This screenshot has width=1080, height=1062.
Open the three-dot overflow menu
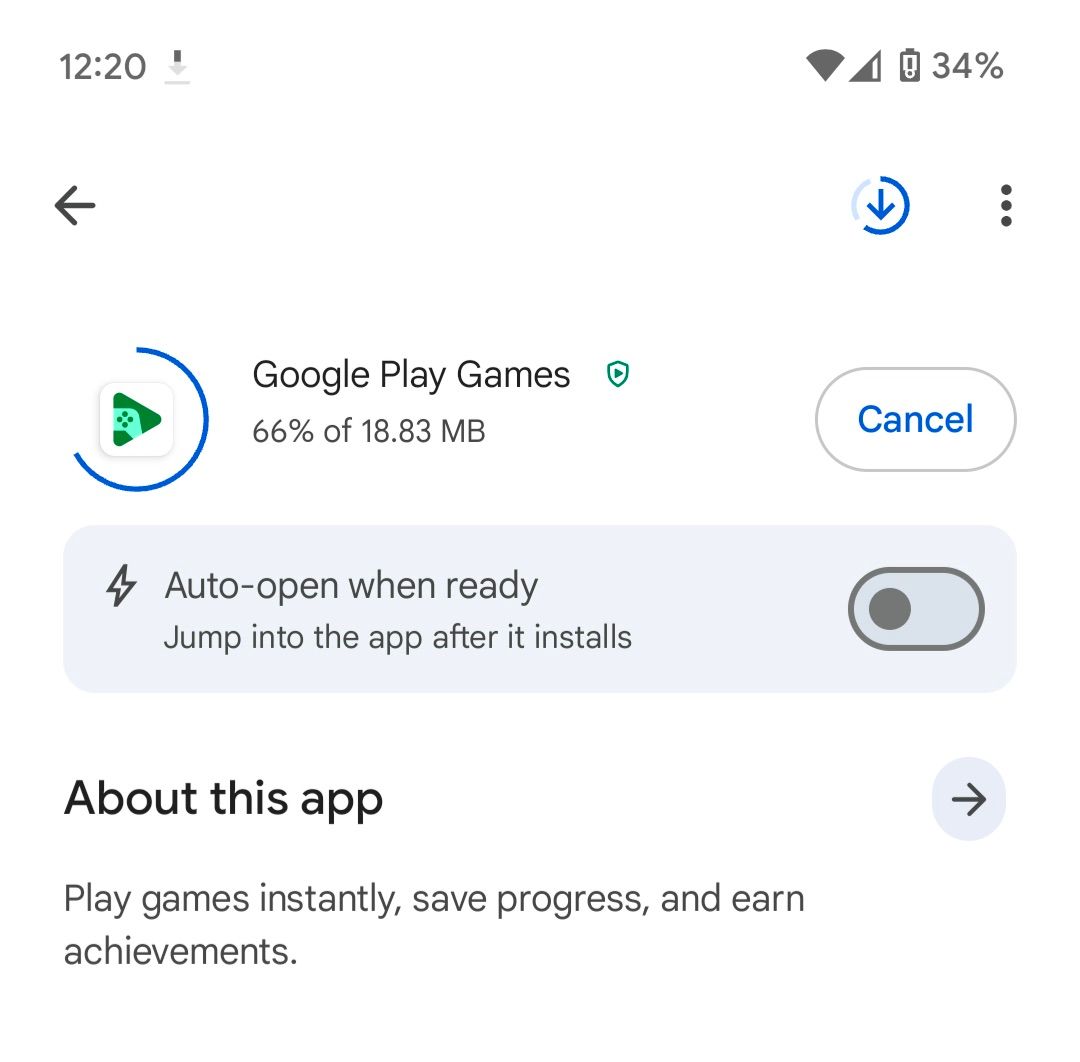point(1005,206)
